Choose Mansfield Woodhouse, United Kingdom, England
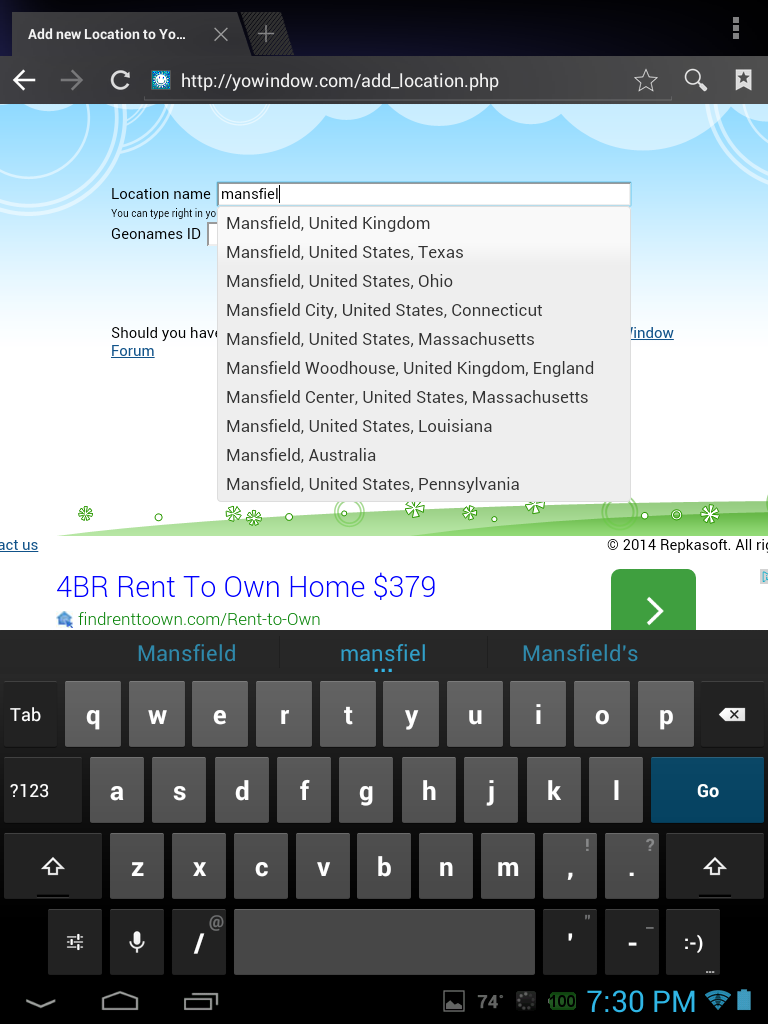 pos(410,368)
